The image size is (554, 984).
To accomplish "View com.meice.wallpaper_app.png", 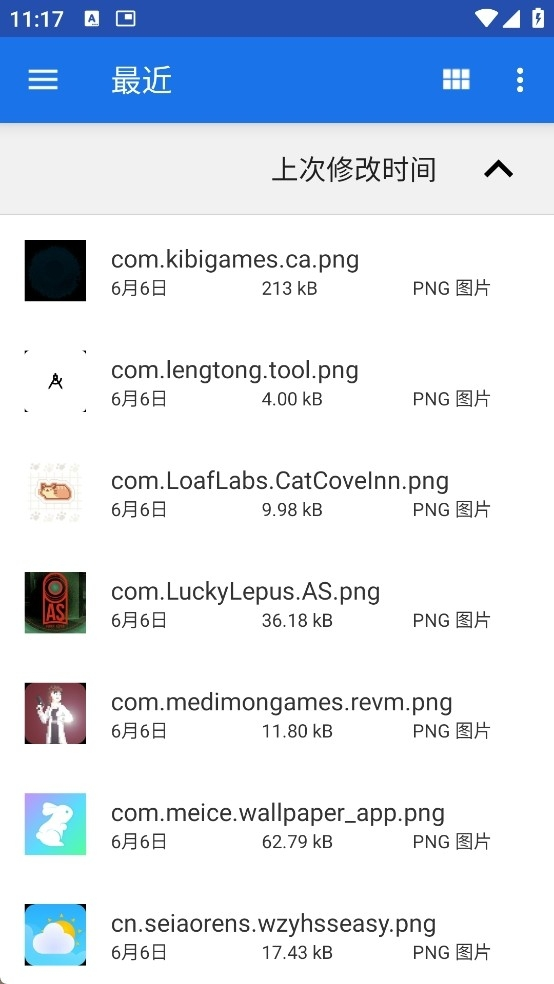I will coord(277,823).
